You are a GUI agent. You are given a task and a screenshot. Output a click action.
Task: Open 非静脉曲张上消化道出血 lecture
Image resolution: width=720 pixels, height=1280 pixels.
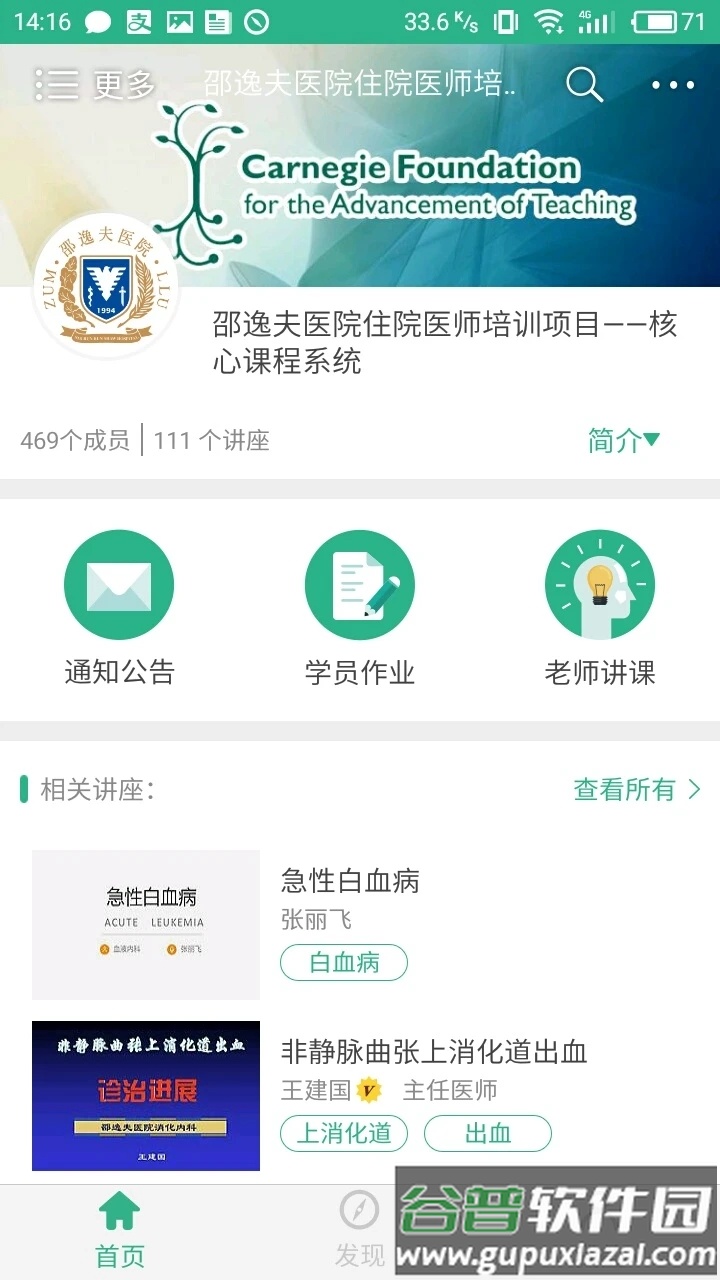coord(433,1051)
